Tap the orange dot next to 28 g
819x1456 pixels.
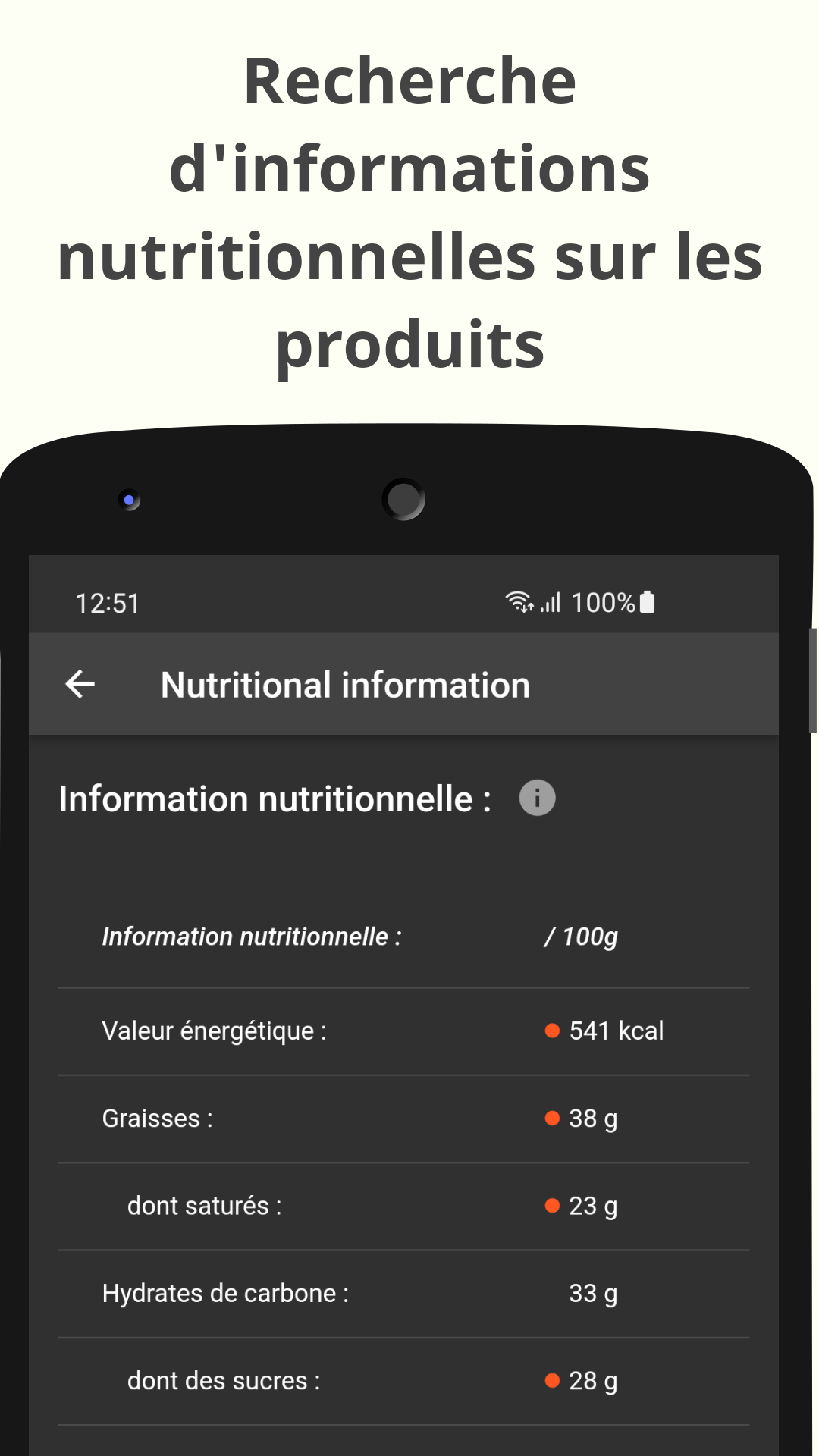(x=552, y=1380)
